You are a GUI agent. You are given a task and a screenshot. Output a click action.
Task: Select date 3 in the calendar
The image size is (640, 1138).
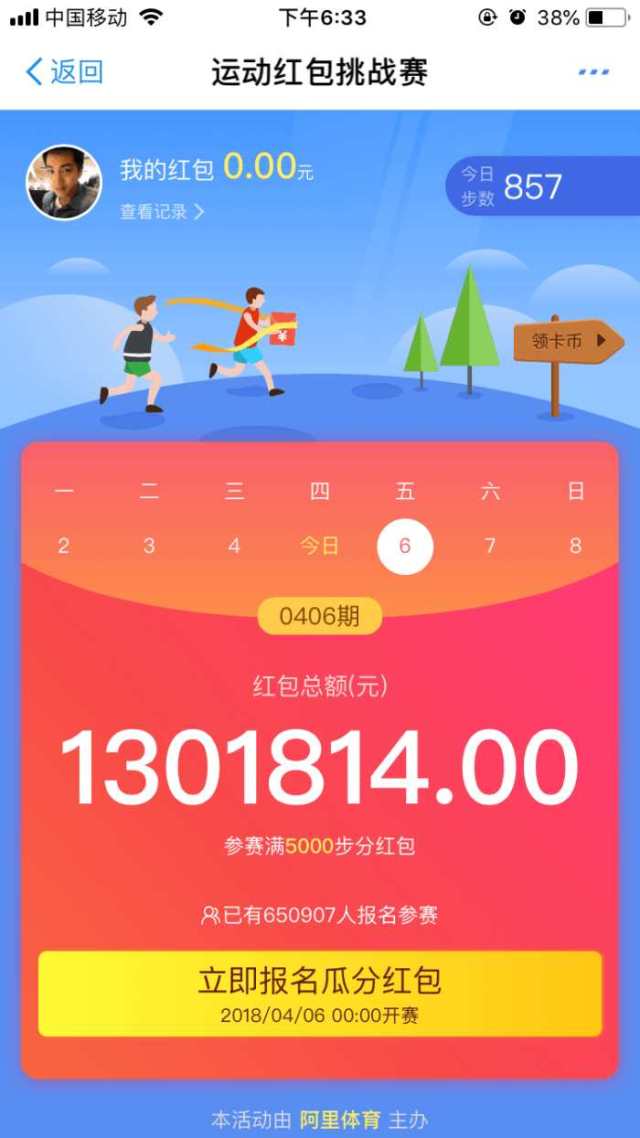click(x=149, y=546)
